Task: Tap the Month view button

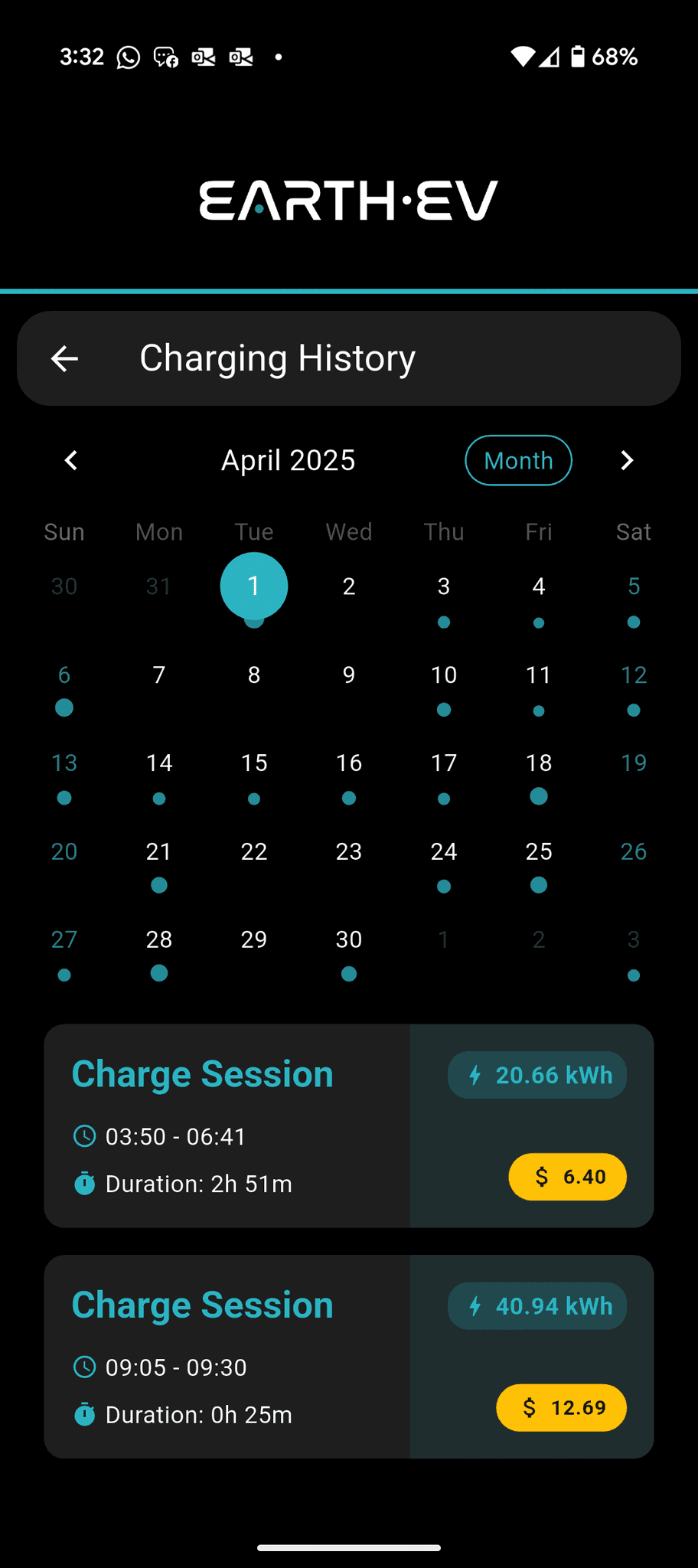Action: click(x=518, y=460)
